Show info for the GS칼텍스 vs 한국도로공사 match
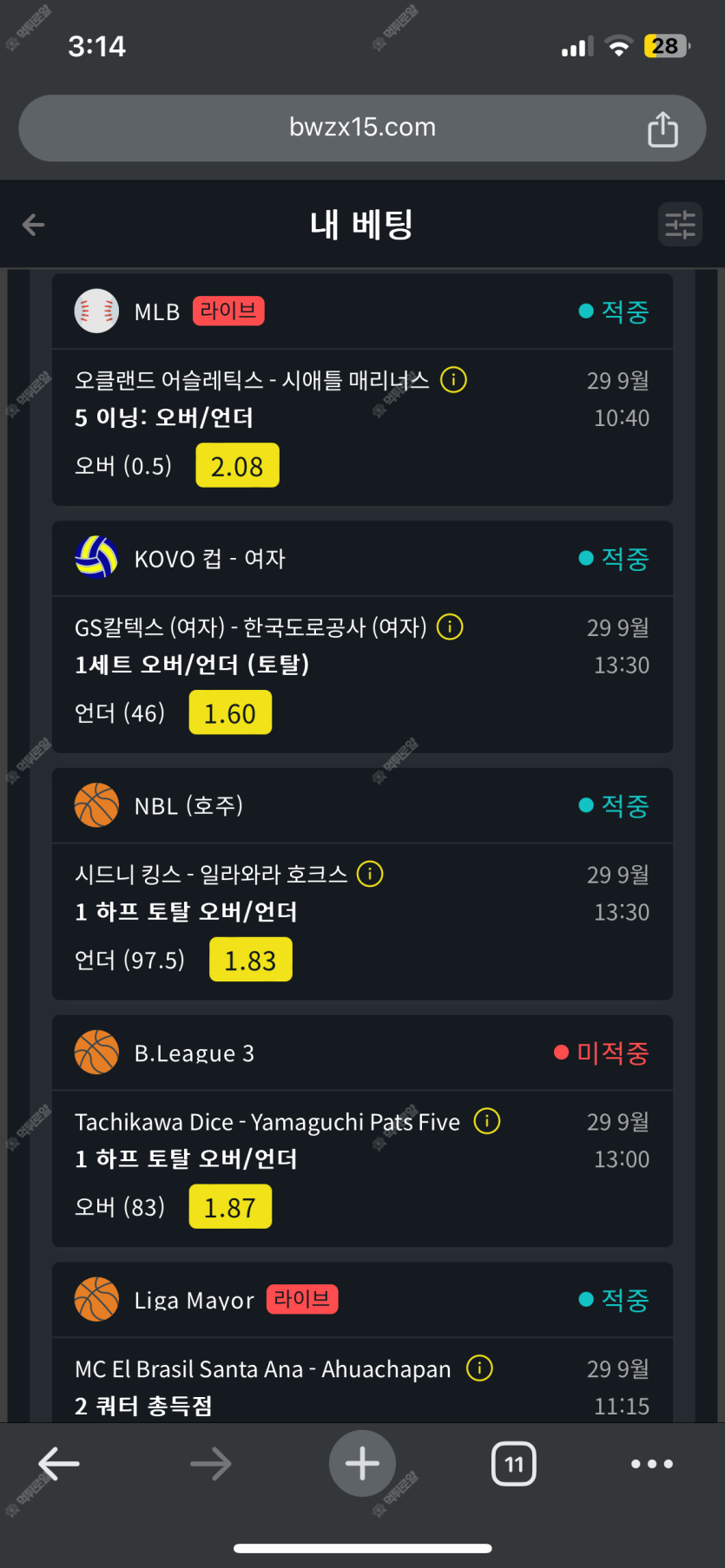The height and width of the screenshot is (1568, 725). [x=450, y=627]
